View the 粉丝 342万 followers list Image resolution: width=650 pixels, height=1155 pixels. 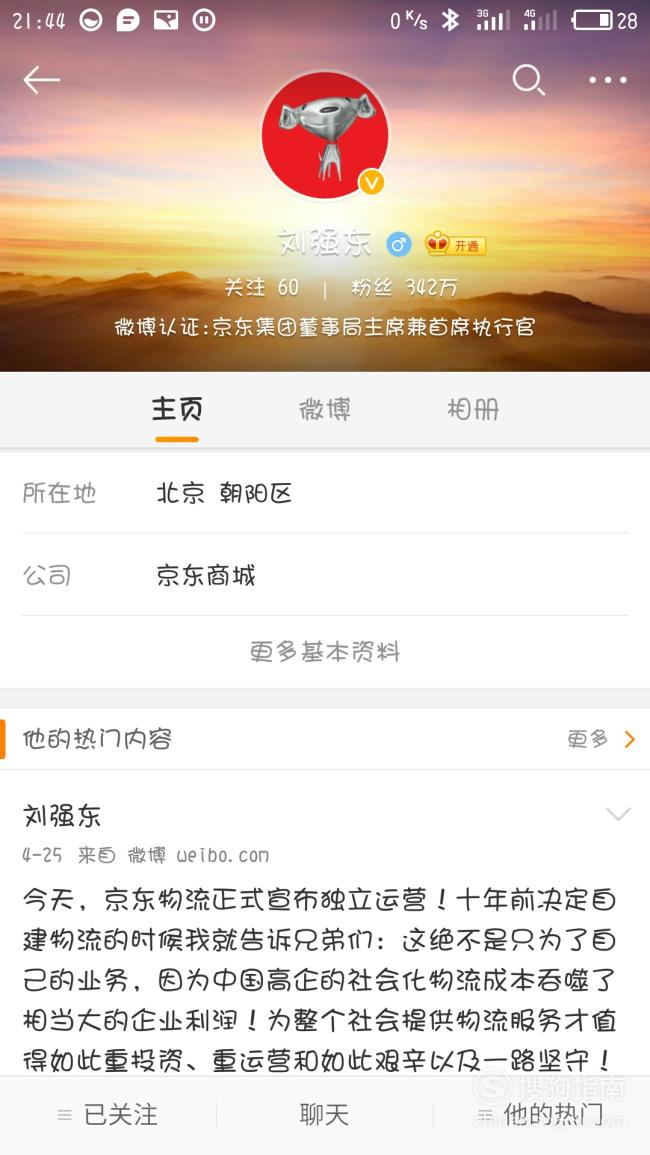(x=404, y=287)
